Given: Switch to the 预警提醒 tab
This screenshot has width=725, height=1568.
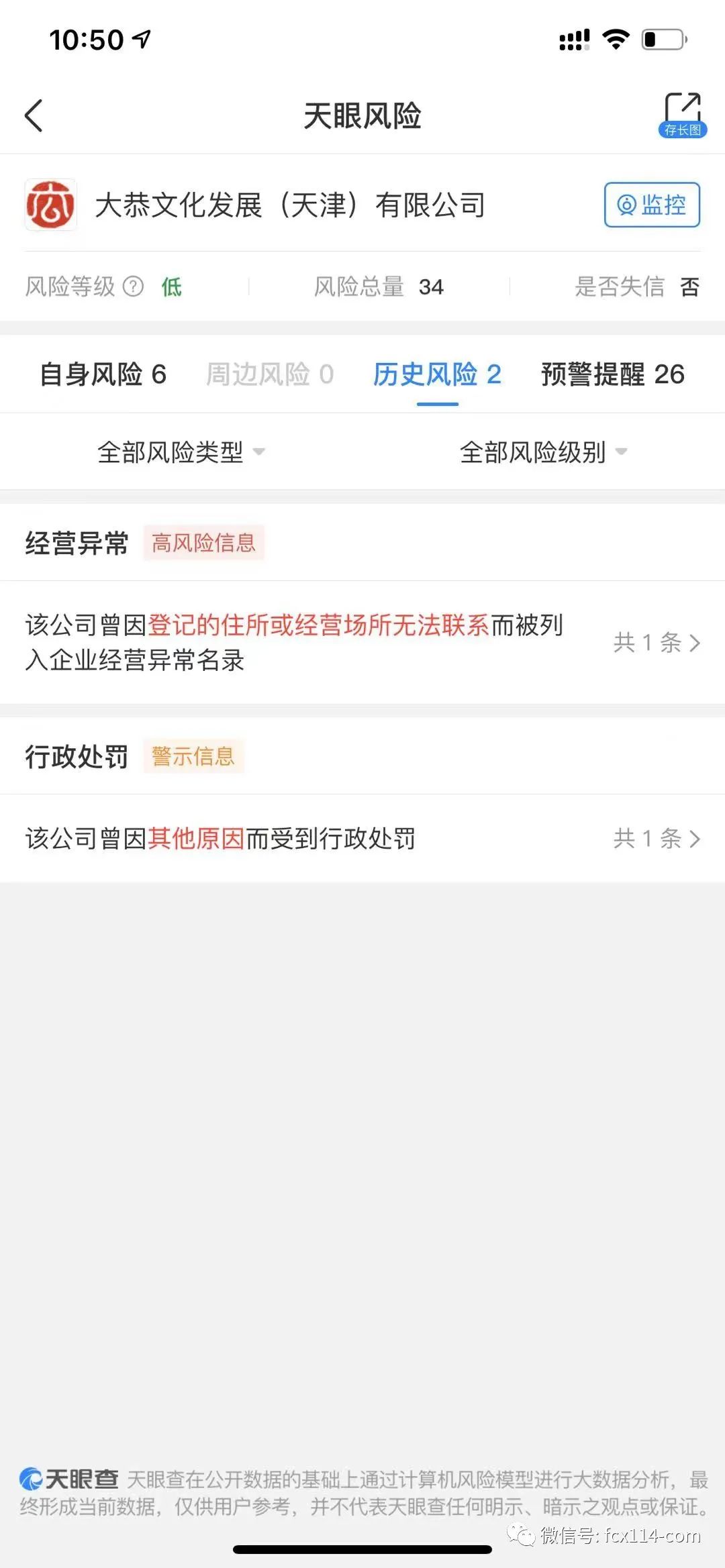Looking at the screenshot, I should point(612,374).
